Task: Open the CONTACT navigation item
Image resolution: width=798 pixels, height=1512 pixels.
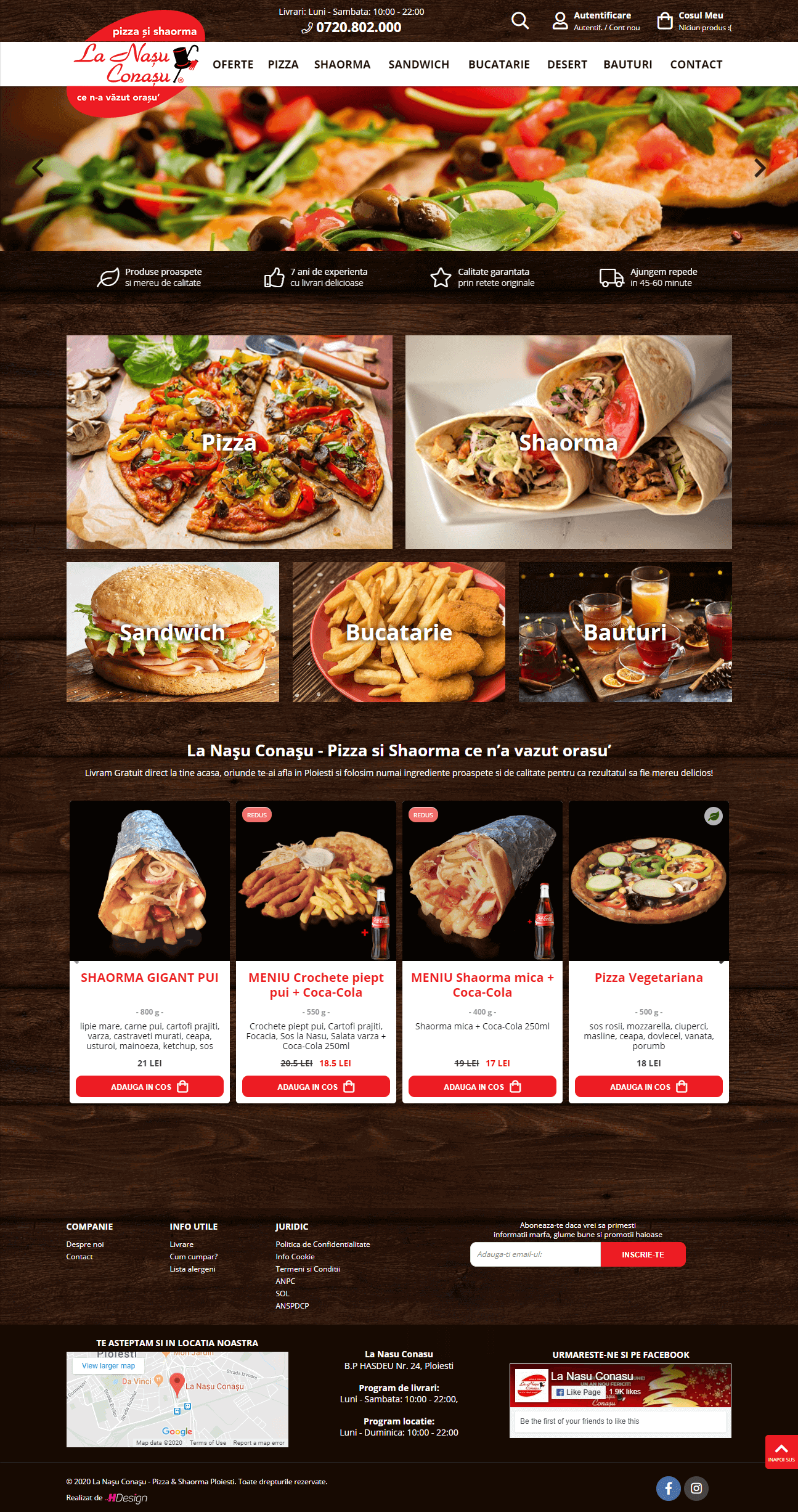Action: click(696, 65)
